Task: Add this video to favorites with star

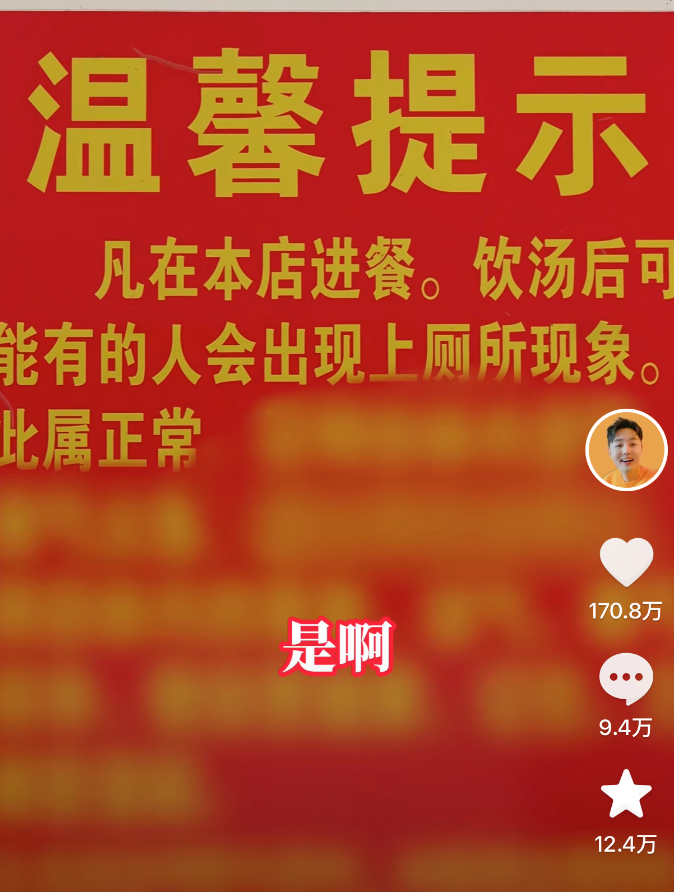Action: (626, 795)
